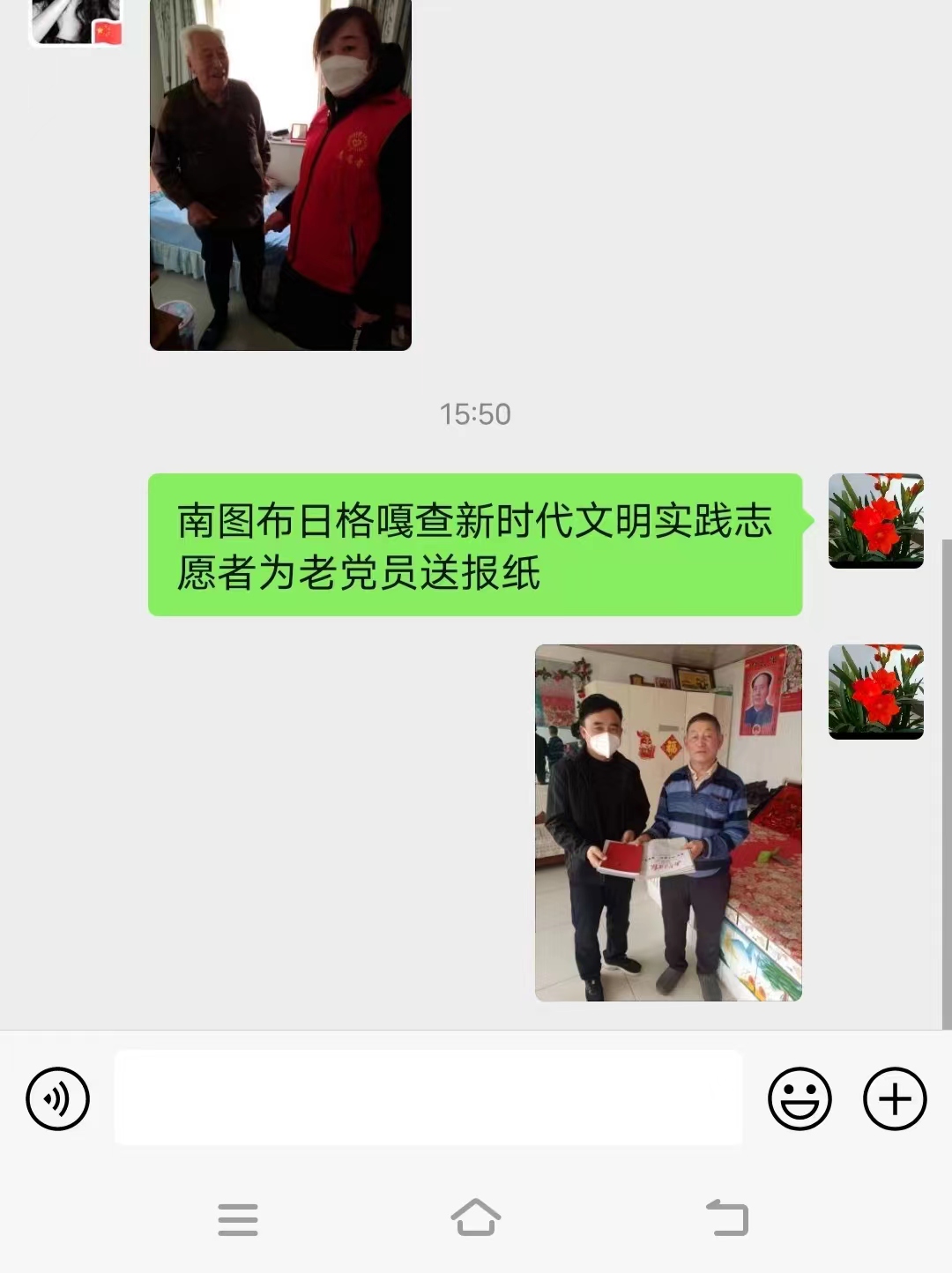Tap the message text field

428,1098
